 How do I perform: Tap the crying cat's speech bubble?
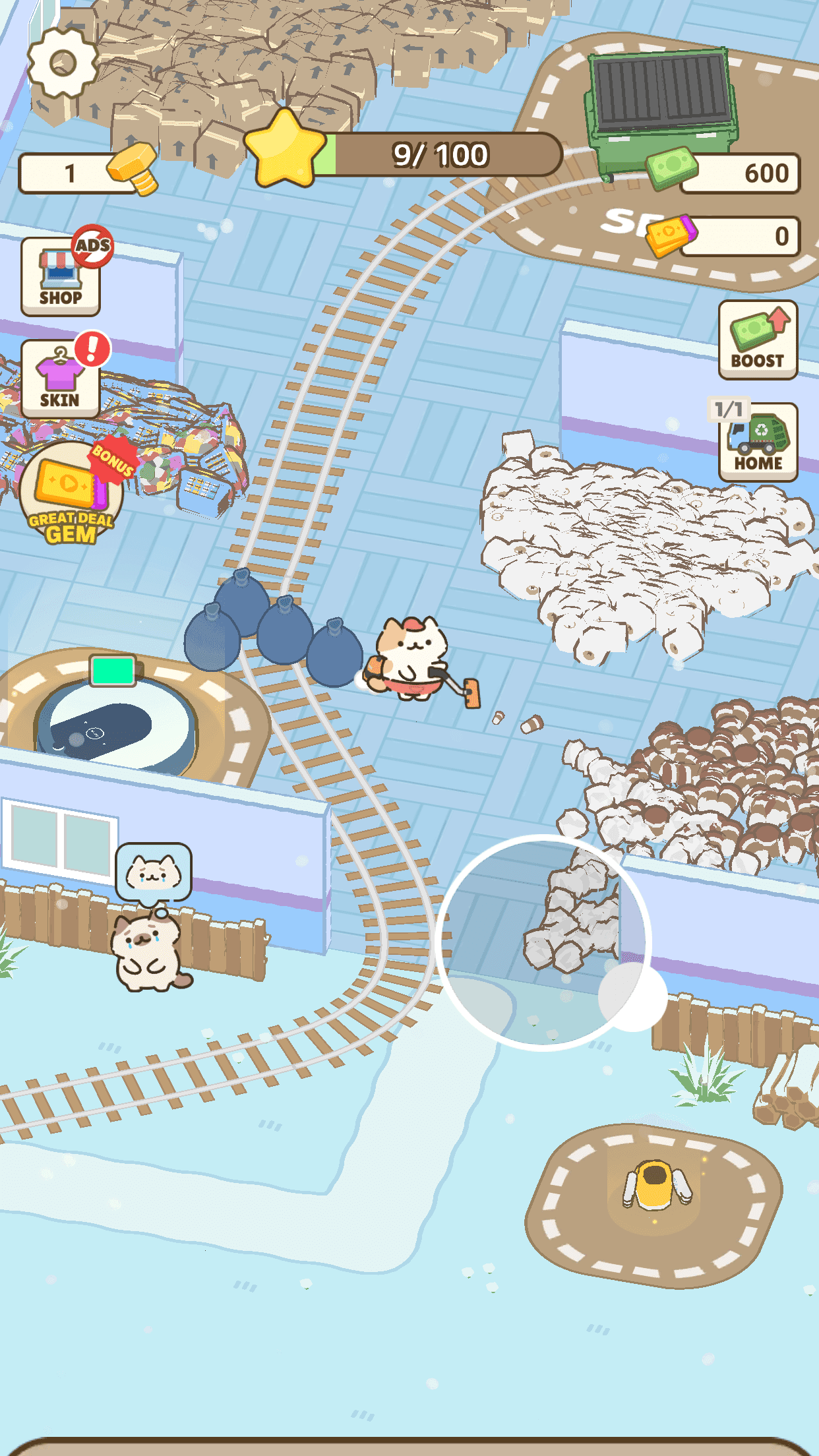pyautogui.click(x=154, y=872)
